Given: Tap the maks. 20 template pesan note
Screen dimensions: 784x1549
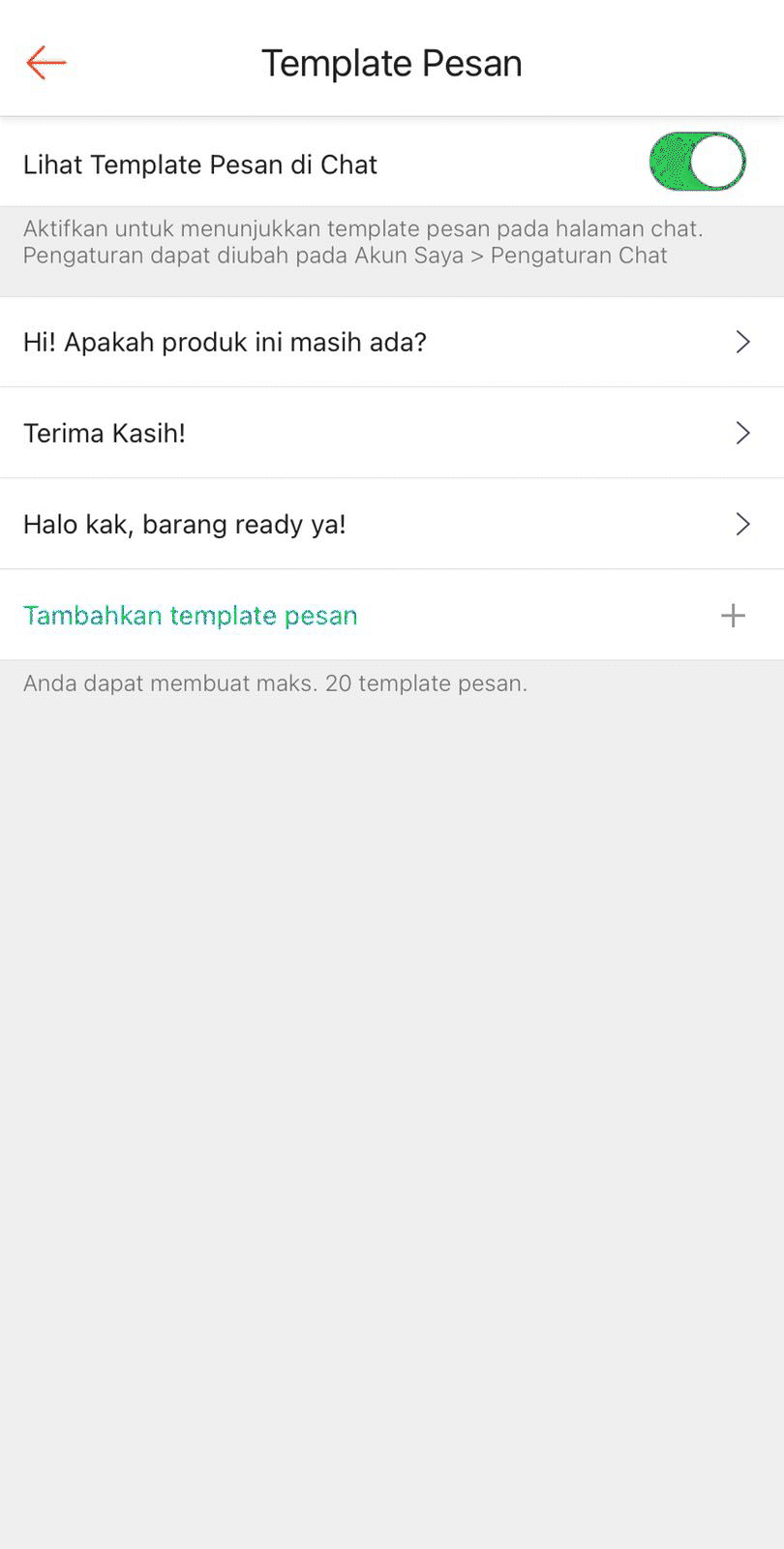Looking at the screenshot, I should click(x=275, y=683).
